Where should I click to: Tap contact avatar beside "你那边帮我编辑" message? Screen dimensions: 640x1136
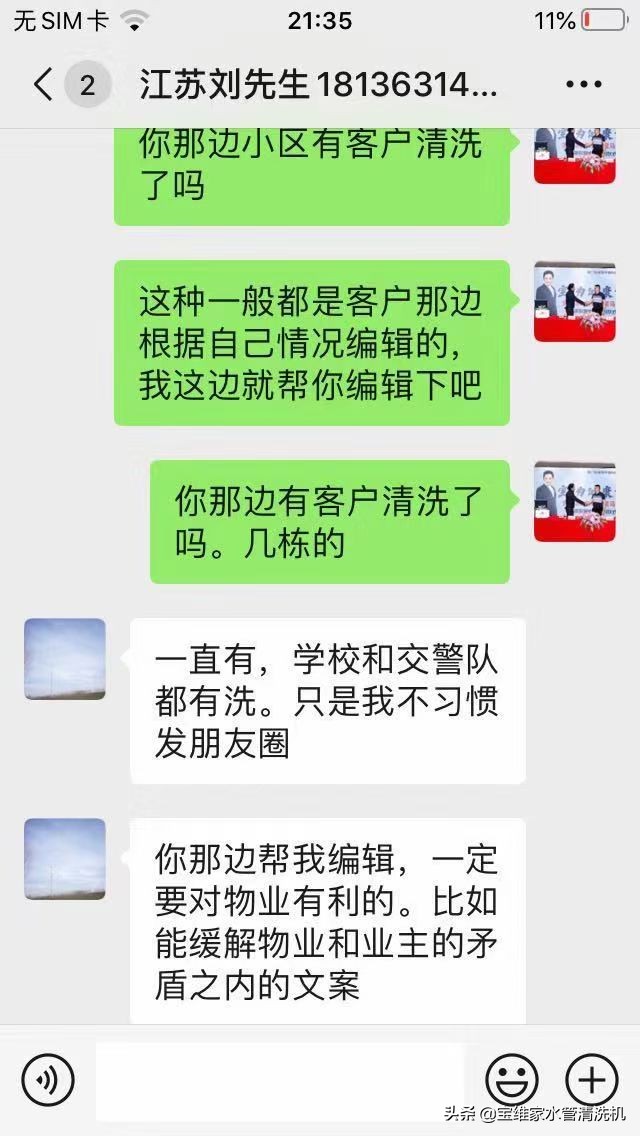click(64, 858)
